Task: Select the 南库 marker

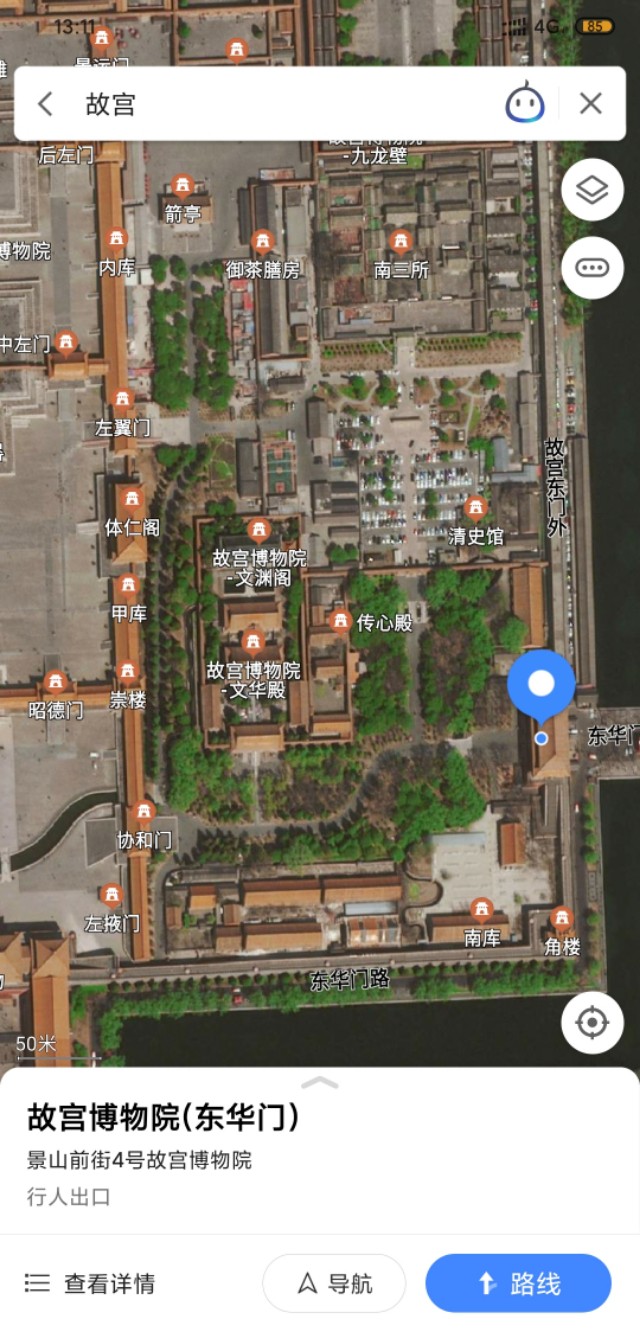Action: (482, 909)
